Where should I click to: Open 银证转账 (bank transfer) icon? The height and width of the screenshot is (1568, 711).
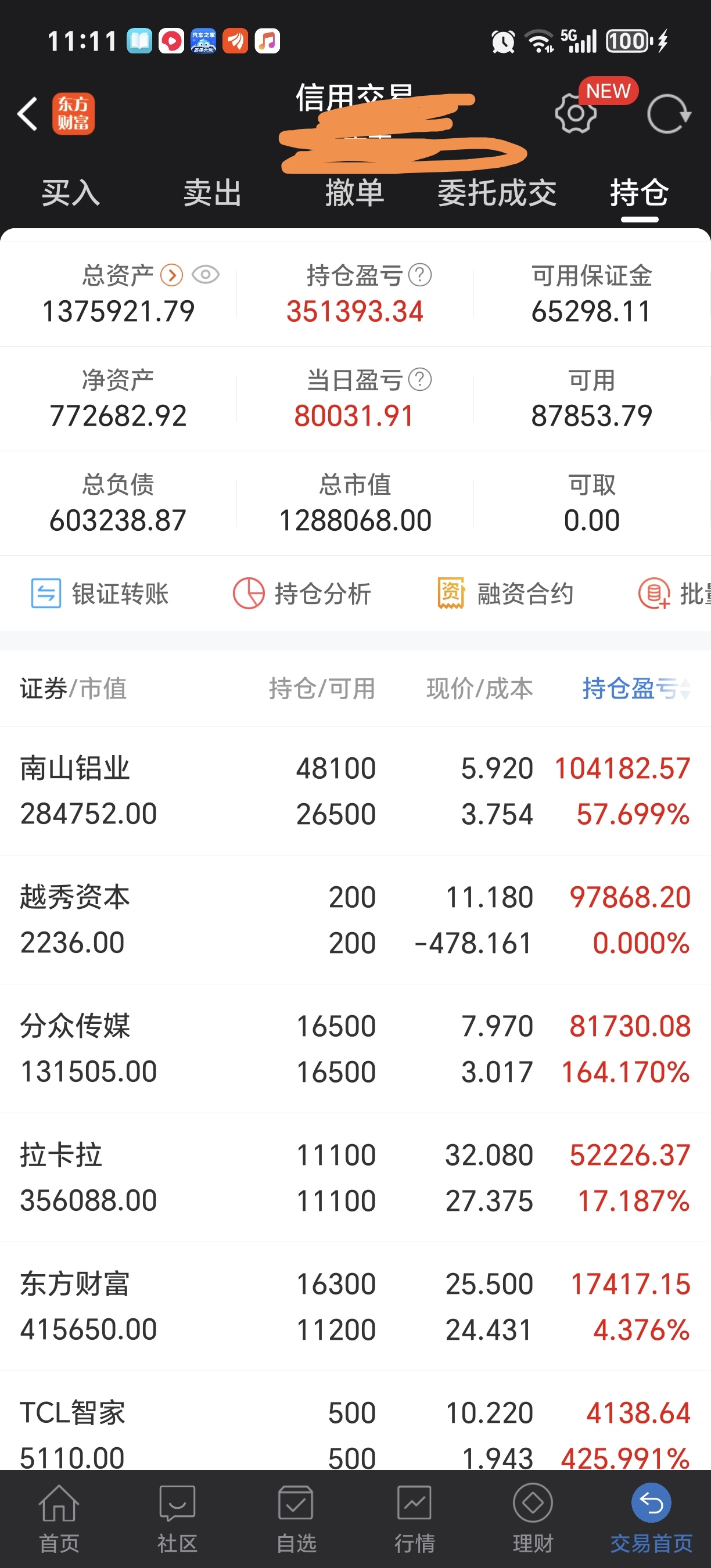[x=45, y=594]
